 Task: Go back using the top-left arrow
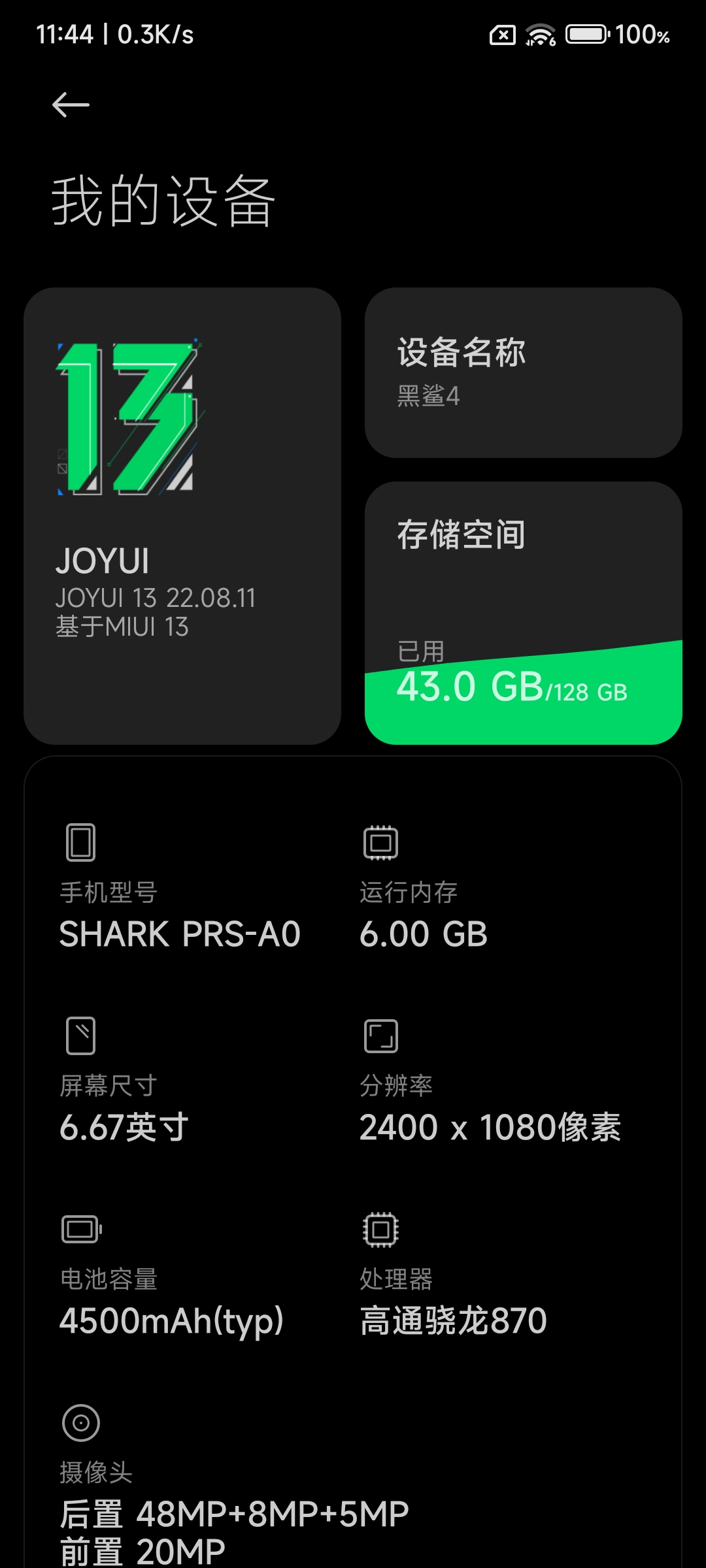71,105
